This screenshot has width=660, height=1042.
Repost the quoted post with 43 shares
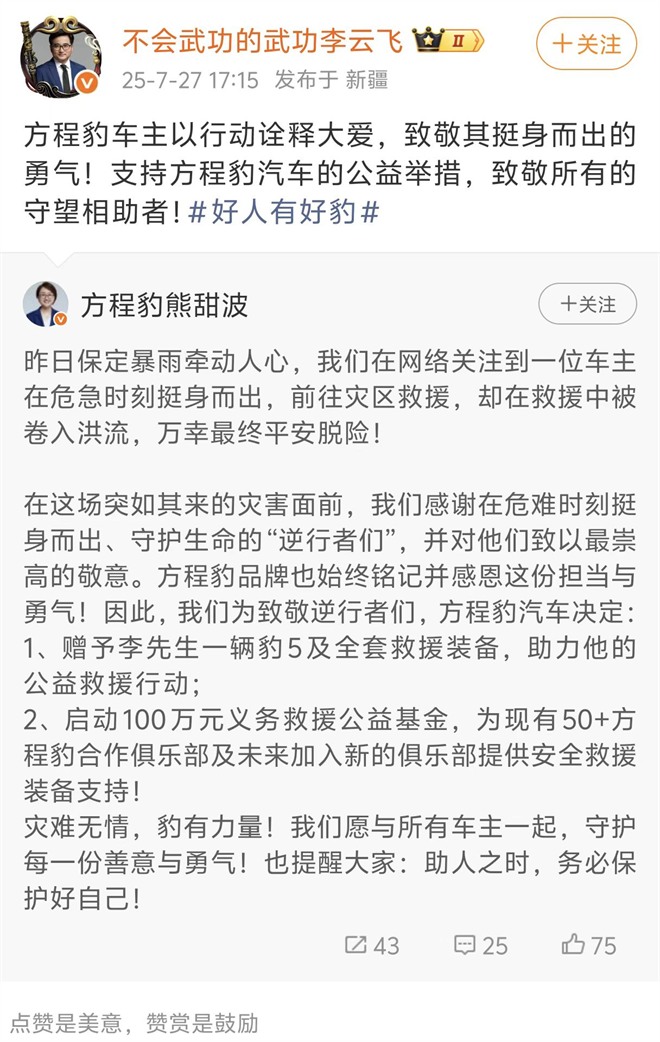coord(372,944)
